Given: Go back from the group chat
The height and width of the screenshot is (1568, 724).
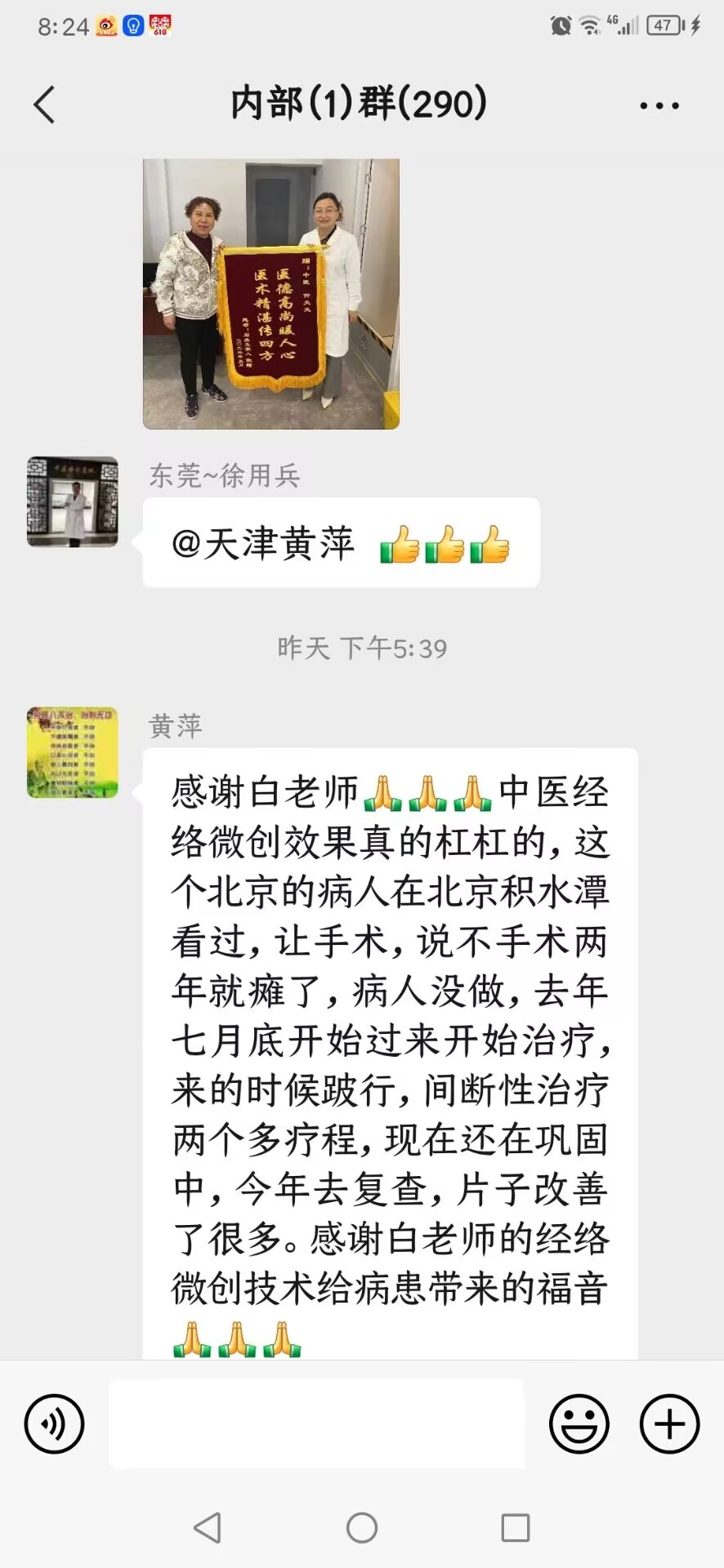Looking at the screenshot, I should (x=45, y=105).
